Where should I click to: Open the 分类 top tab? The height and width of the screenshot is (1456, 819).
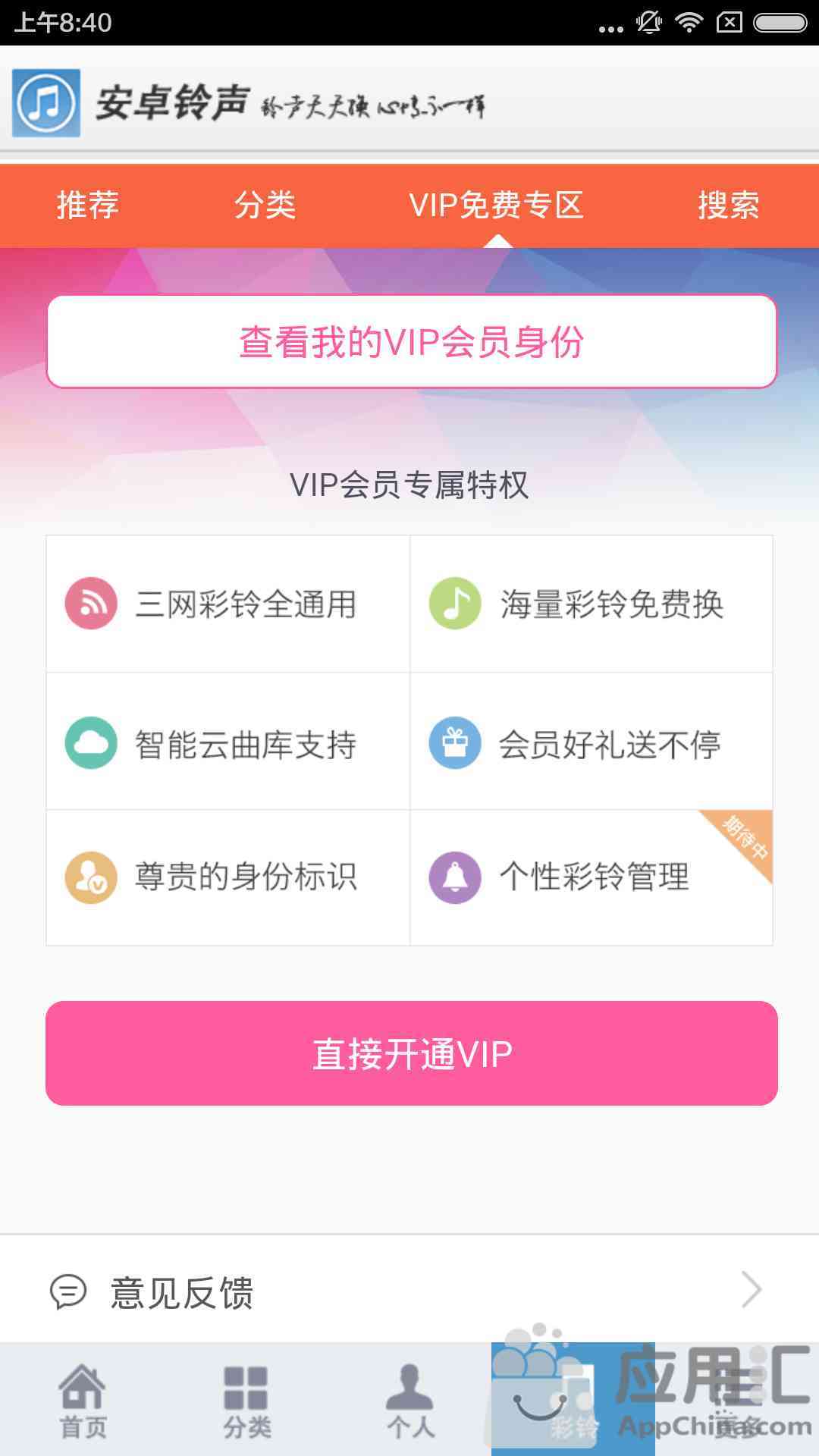pos(265,206)
